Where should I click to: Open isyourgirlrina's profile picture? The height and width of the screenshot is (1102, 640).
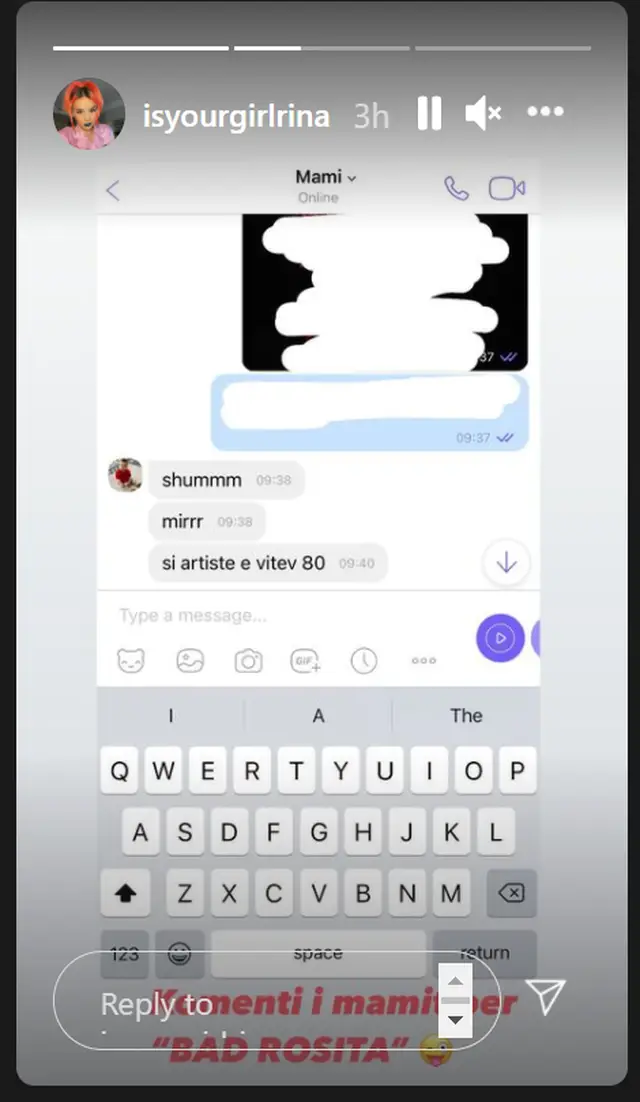(89, 114)
